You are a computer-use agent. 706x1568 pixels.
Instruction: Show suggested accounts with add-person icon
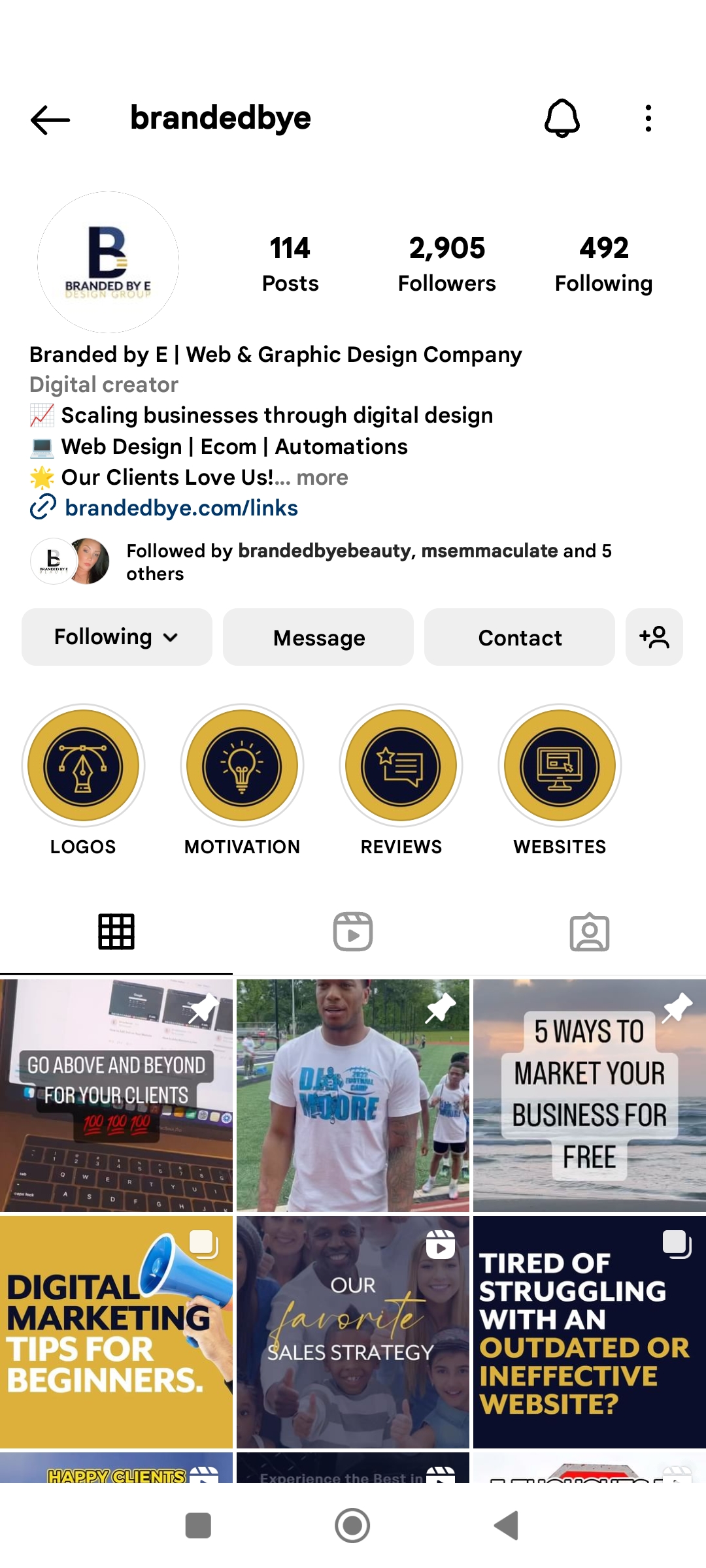pyautogui.click(x=654, y=637)
